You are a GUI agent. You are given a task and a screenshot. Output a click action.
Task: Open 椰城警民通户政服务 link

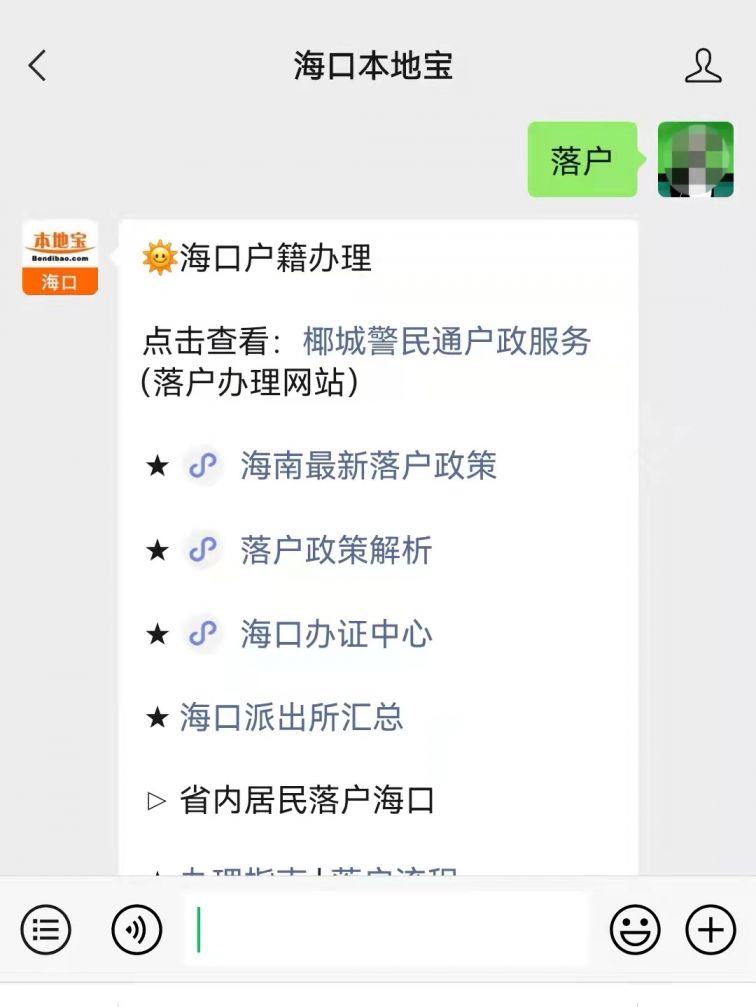[x=447, y=341]
